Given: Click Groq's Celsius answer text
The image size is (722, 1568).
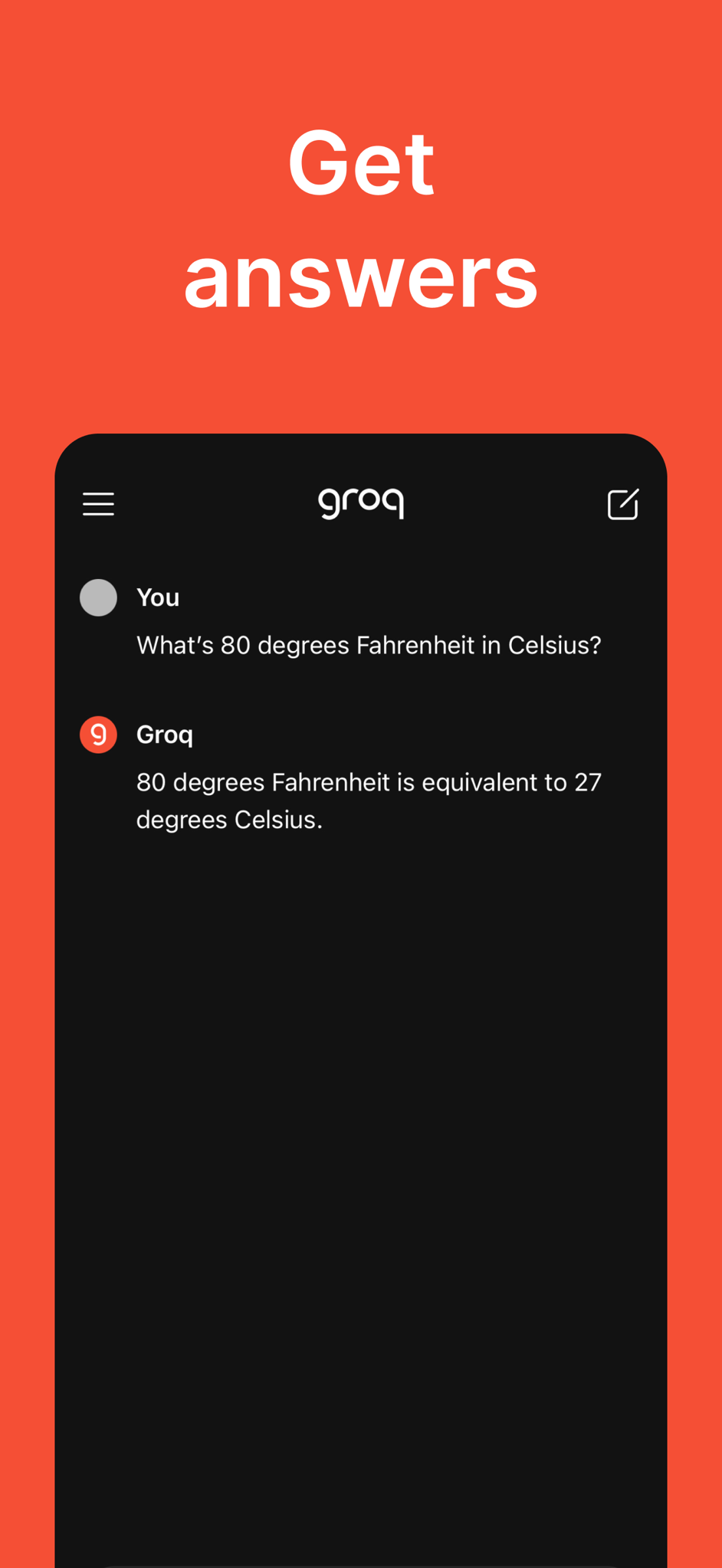Looking at the screenshot, I should coord(368,799).
